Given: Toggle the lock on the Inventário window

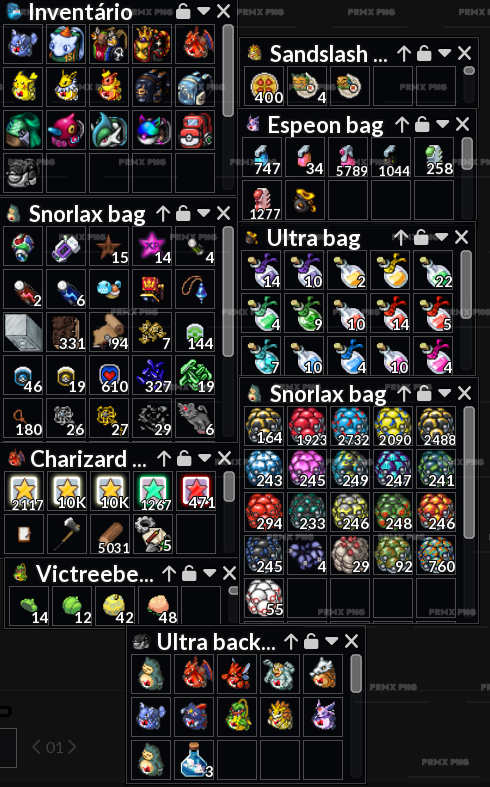Looking at the screenshot, I should tap(183, 11).
